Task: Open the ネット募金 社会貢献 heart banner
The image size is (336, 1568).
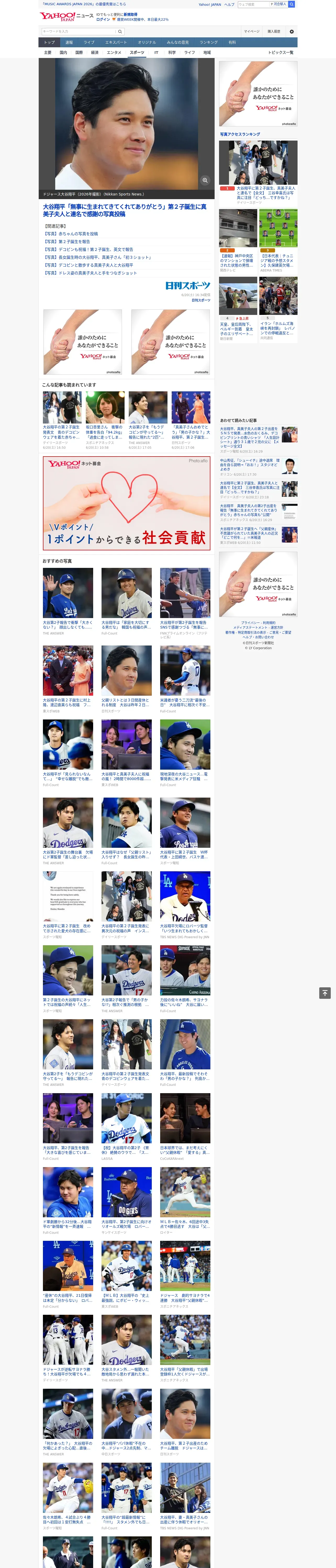Action: click(x=126, y=503)
